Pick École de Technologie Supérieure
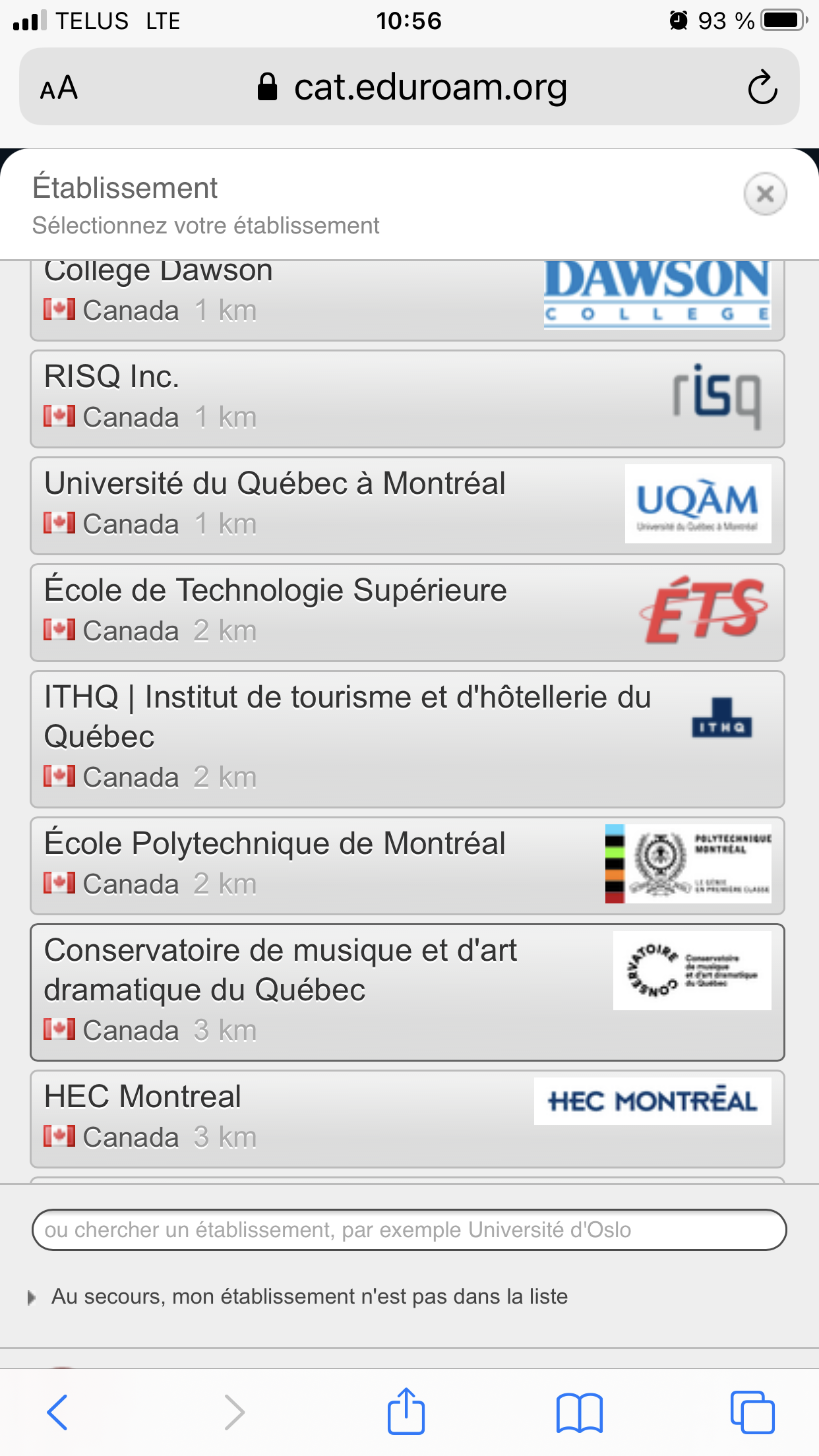Screen dimensions: 819x1456 click(x=408, y=613)
